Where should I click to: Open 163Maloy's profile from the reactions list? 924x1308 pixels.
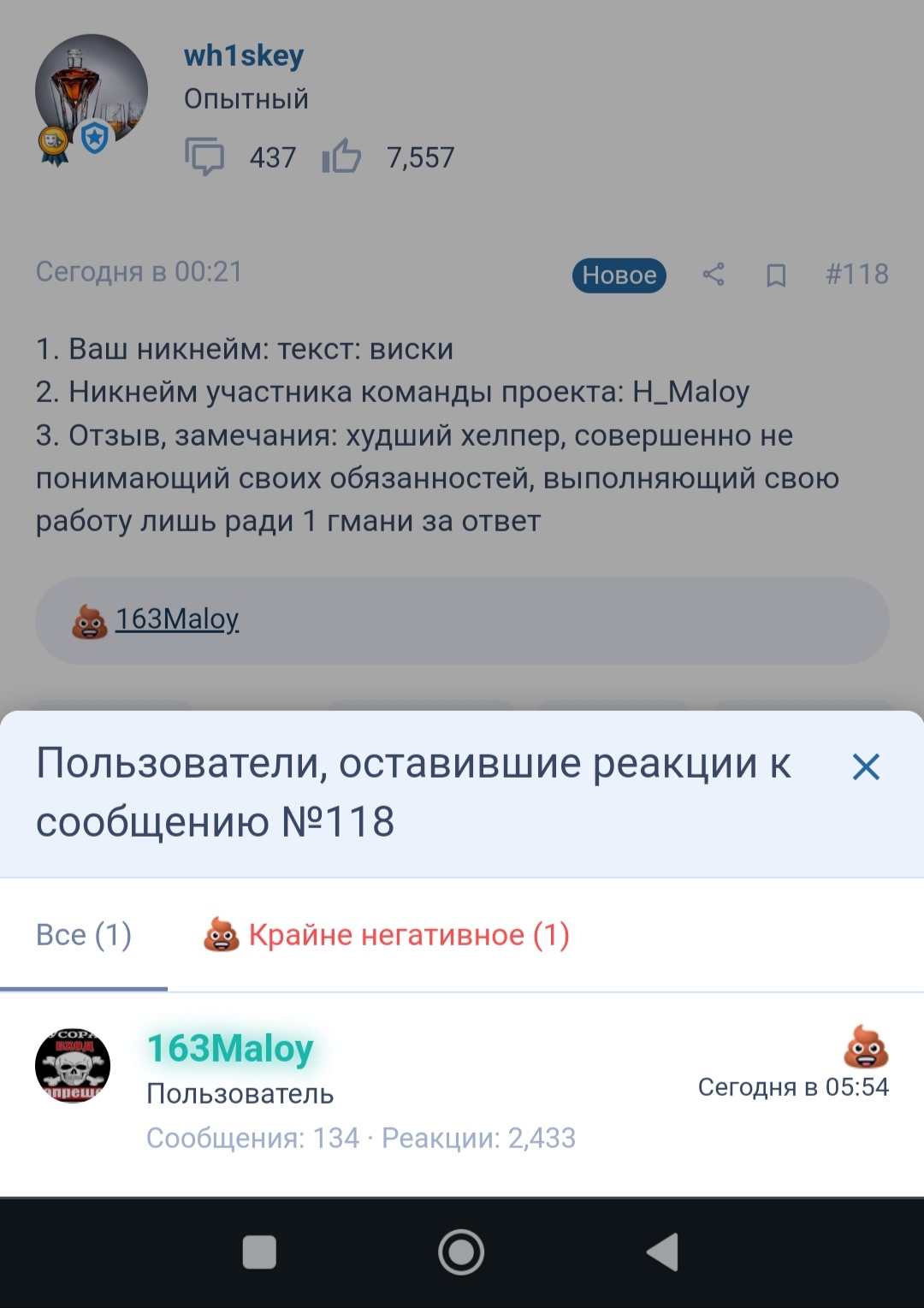[x=230, y=1048]
